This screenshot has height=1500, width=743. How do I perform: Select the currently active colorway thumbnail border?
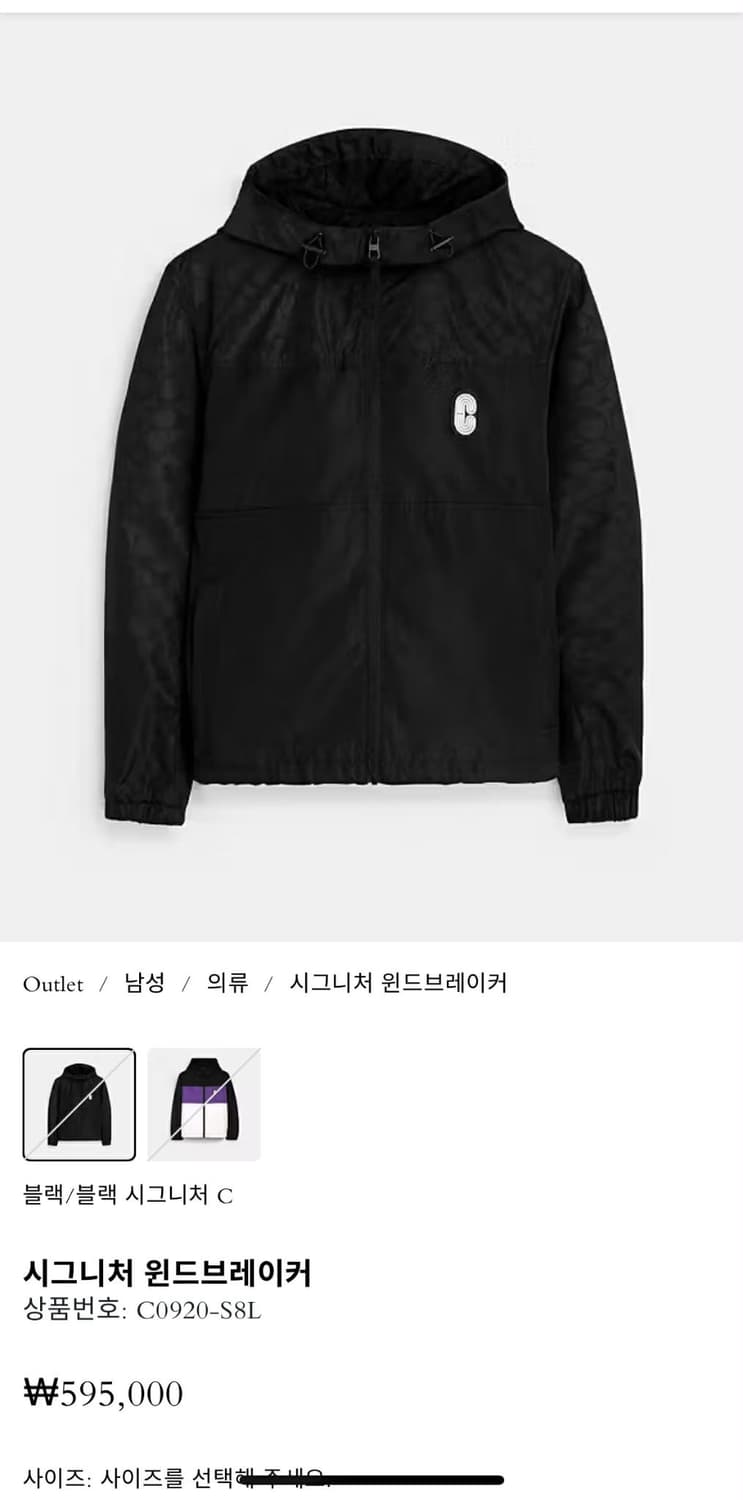pos(78,1104)
